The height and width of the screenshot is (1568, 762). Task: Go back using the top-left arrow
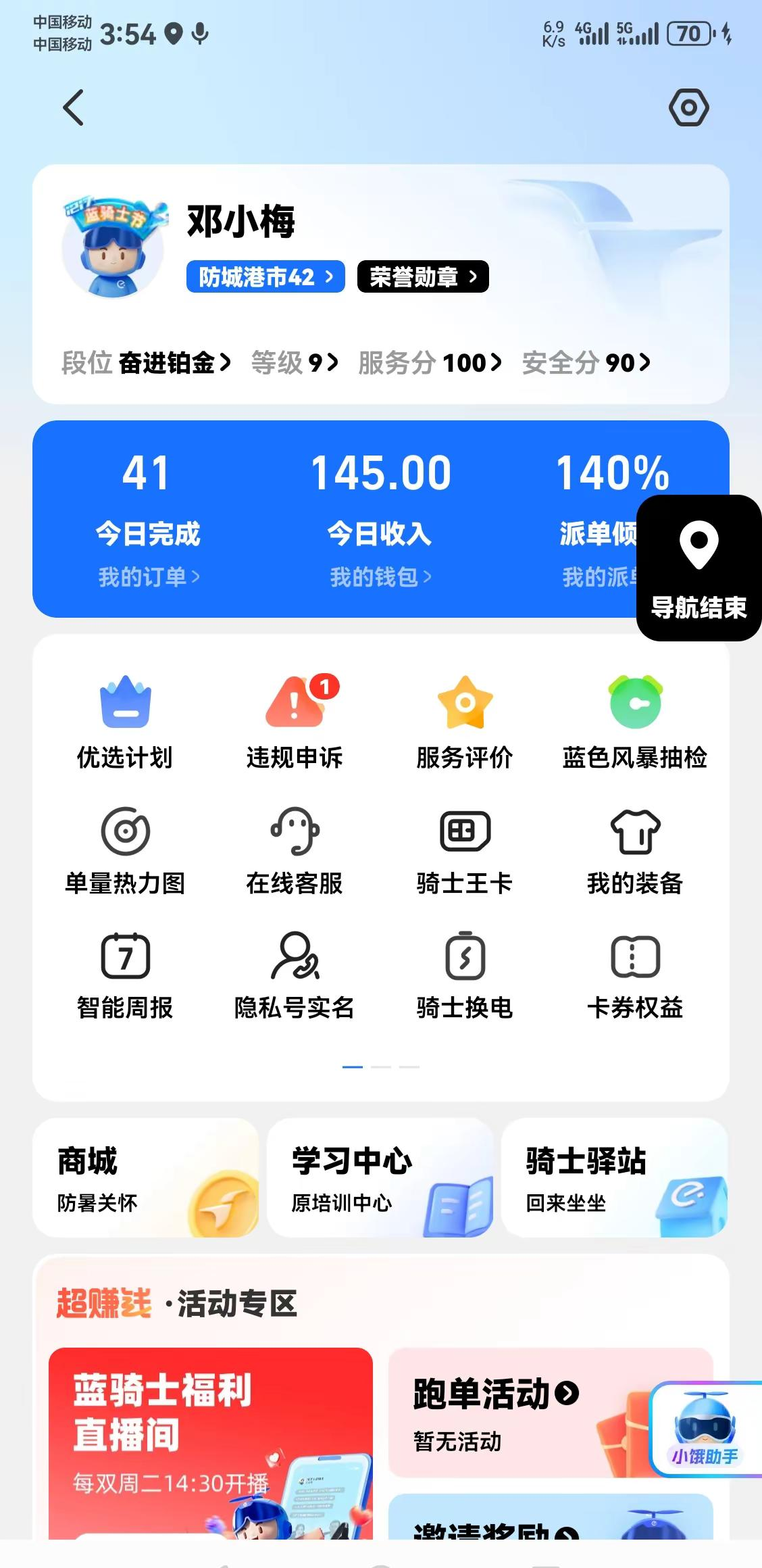click(x=74, y=107)
